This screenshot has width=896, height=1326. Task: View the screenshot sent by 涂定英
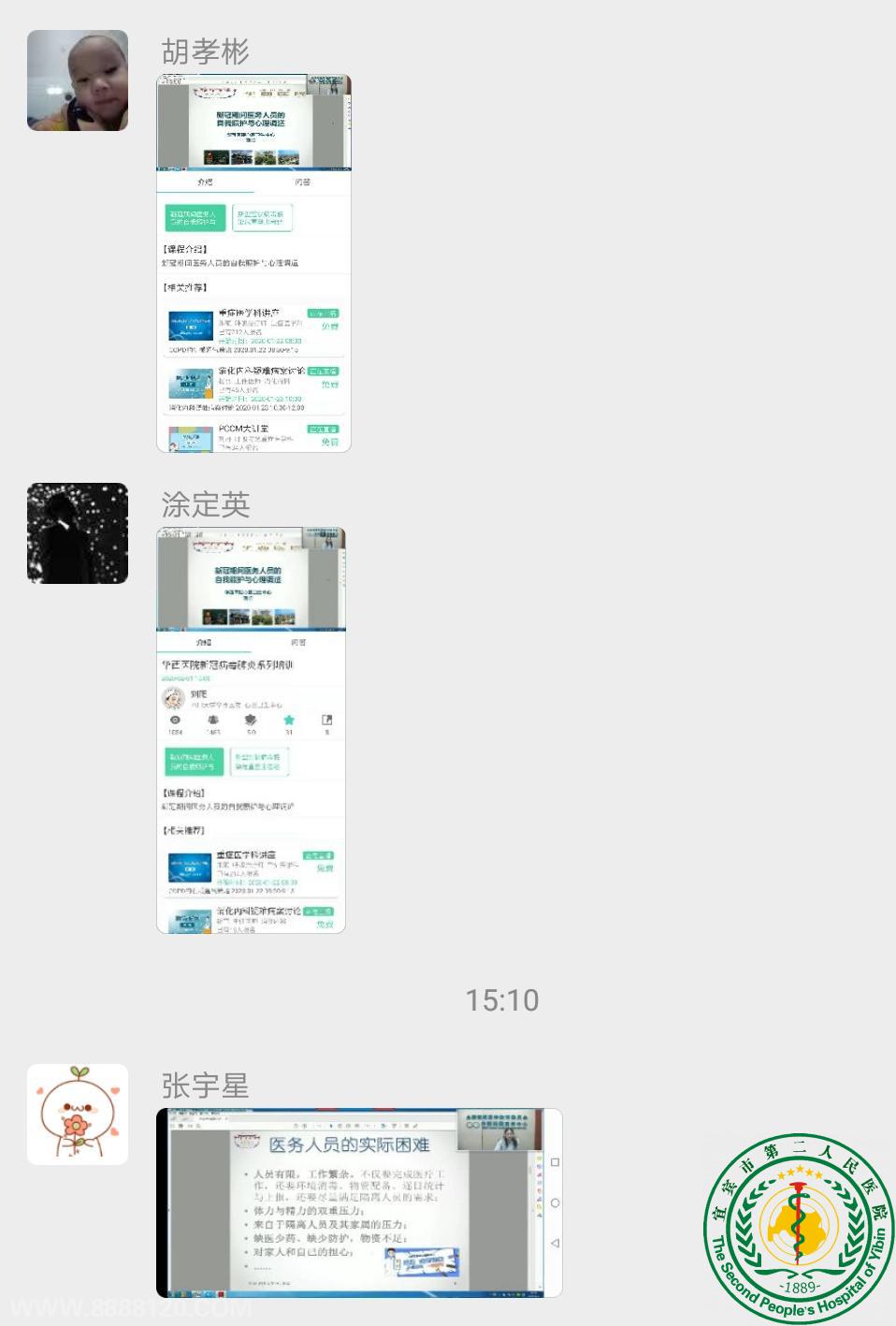tap(251, 731)
